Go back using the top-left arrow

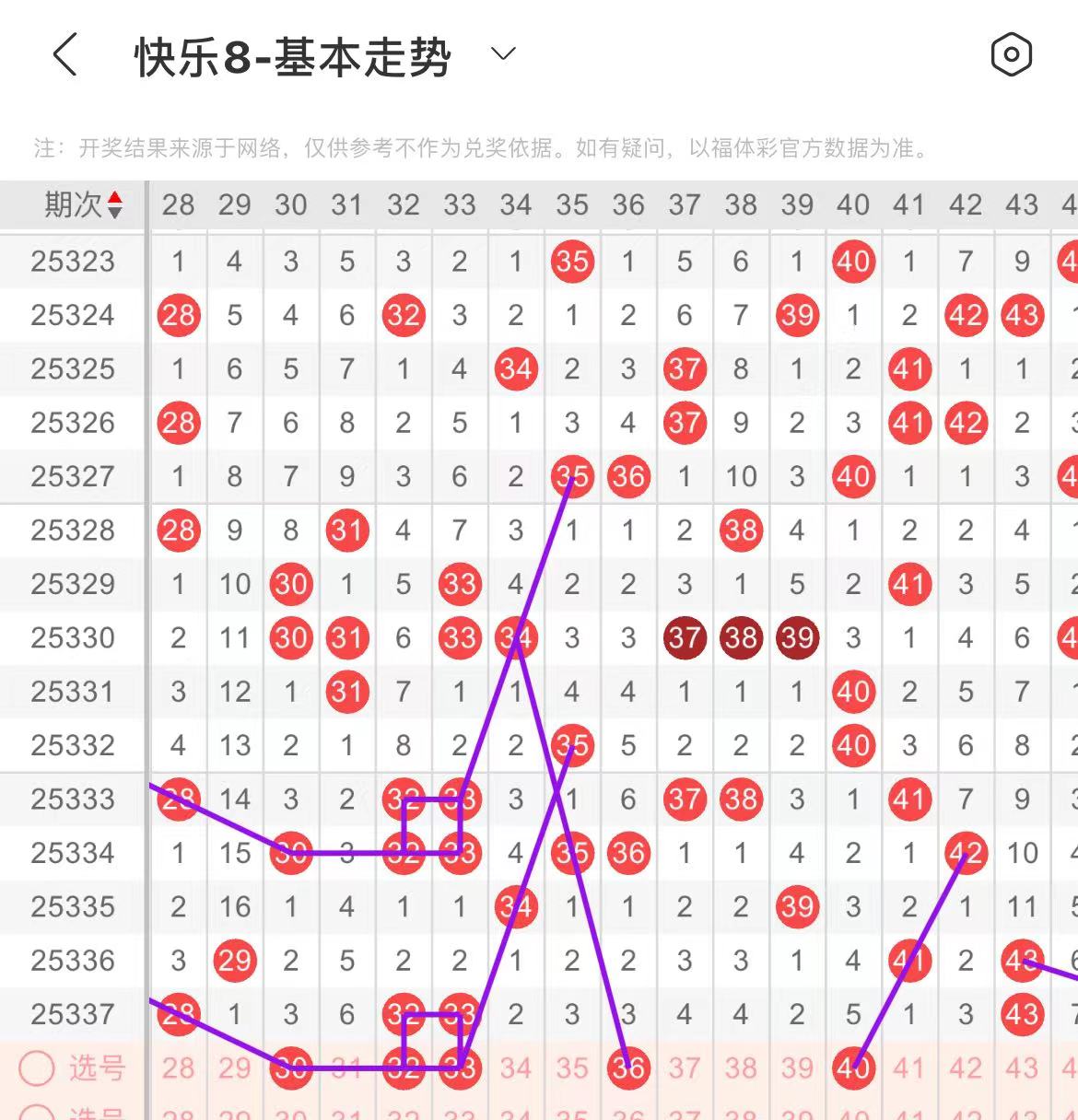pyautogui.click(x=64, y=55)
